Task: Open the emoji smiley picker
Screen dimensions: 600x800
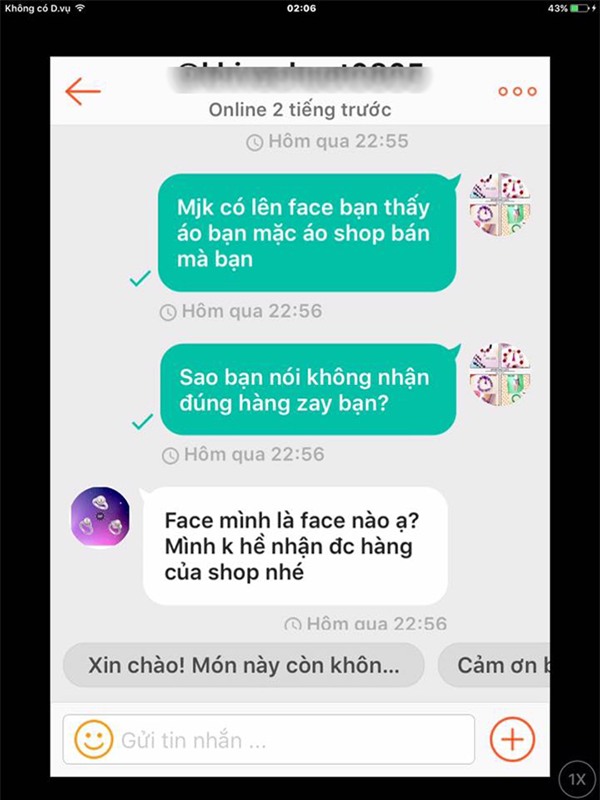Action: point(94,740)
